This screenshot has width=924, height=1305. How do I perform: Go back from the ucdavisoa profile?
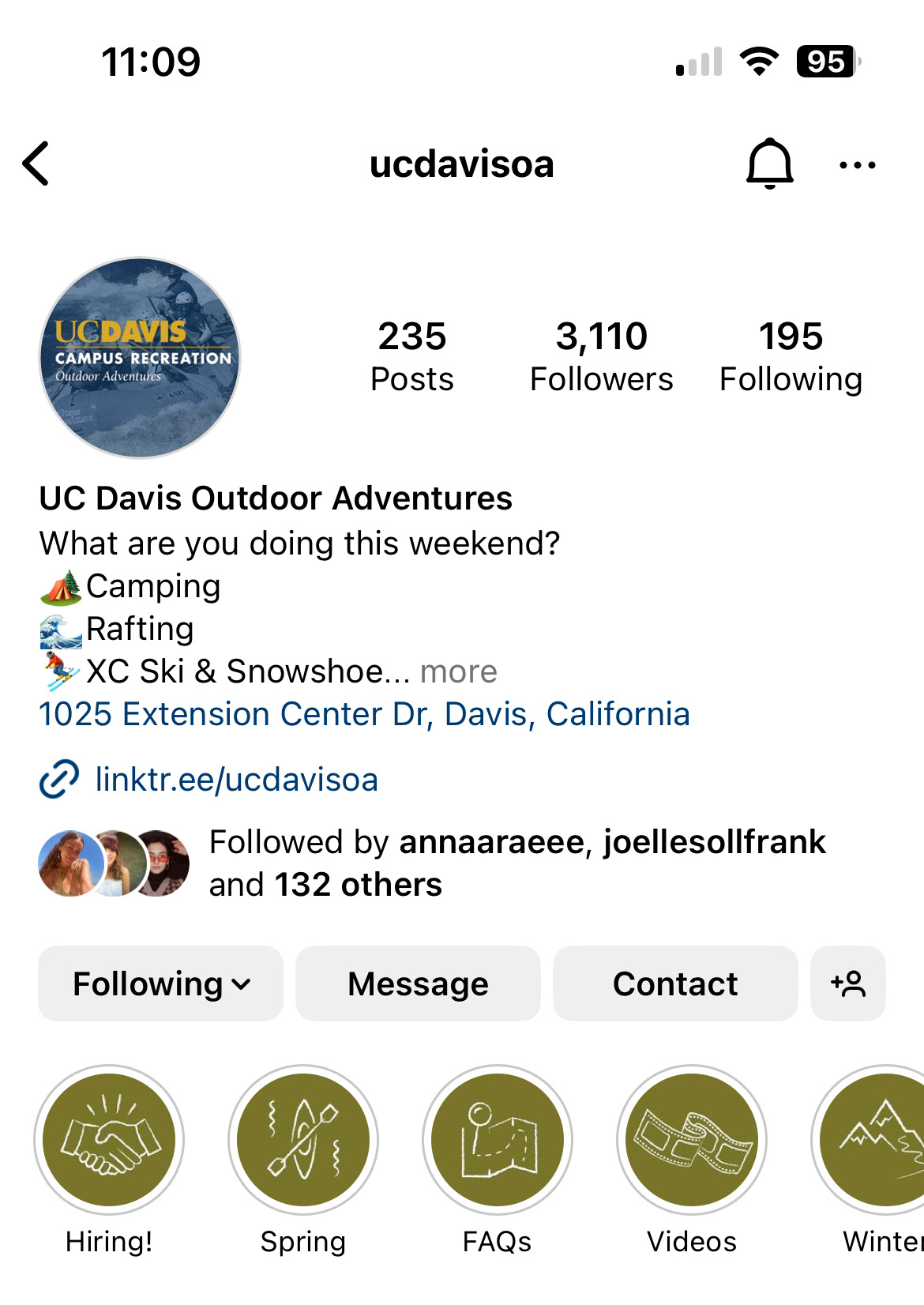(36, 164)
